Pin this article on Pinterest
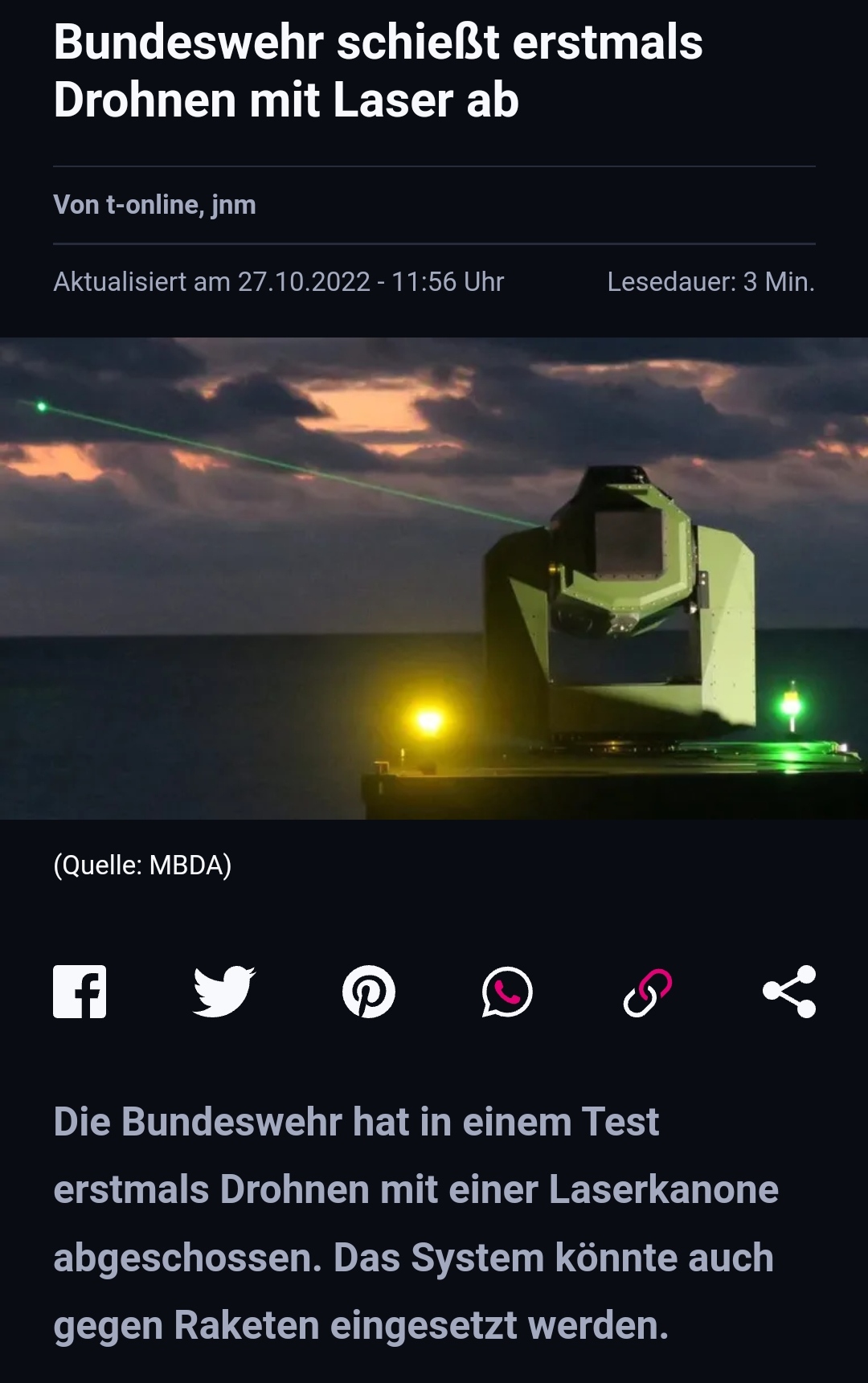This screenshot has height=1383, width=868. (369, 992)
